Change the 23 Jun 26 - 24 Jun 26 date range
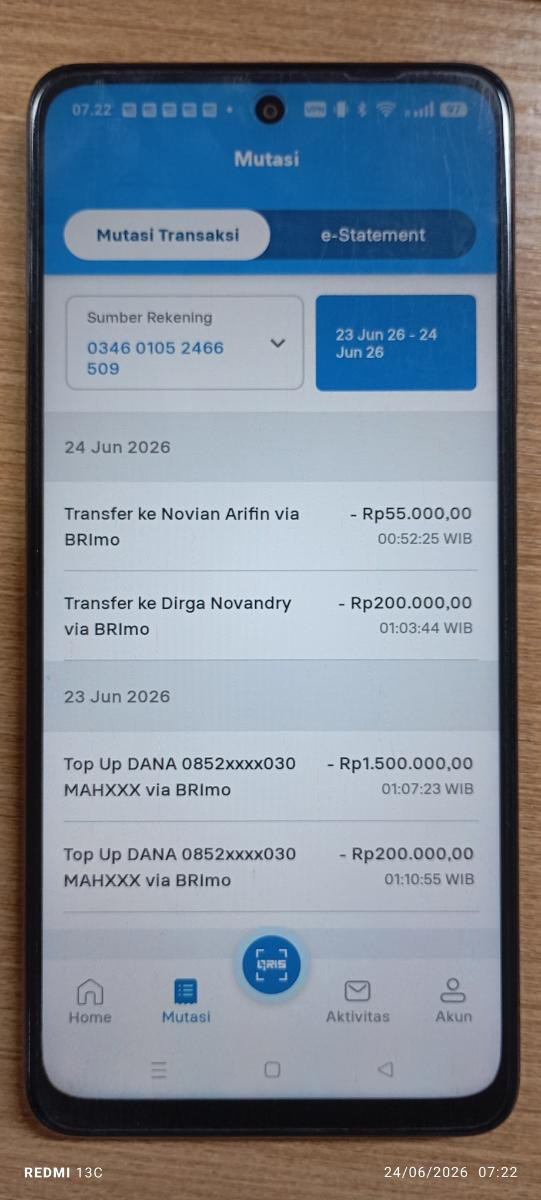This screenshot has height=1200, width=541. (396, 342)
